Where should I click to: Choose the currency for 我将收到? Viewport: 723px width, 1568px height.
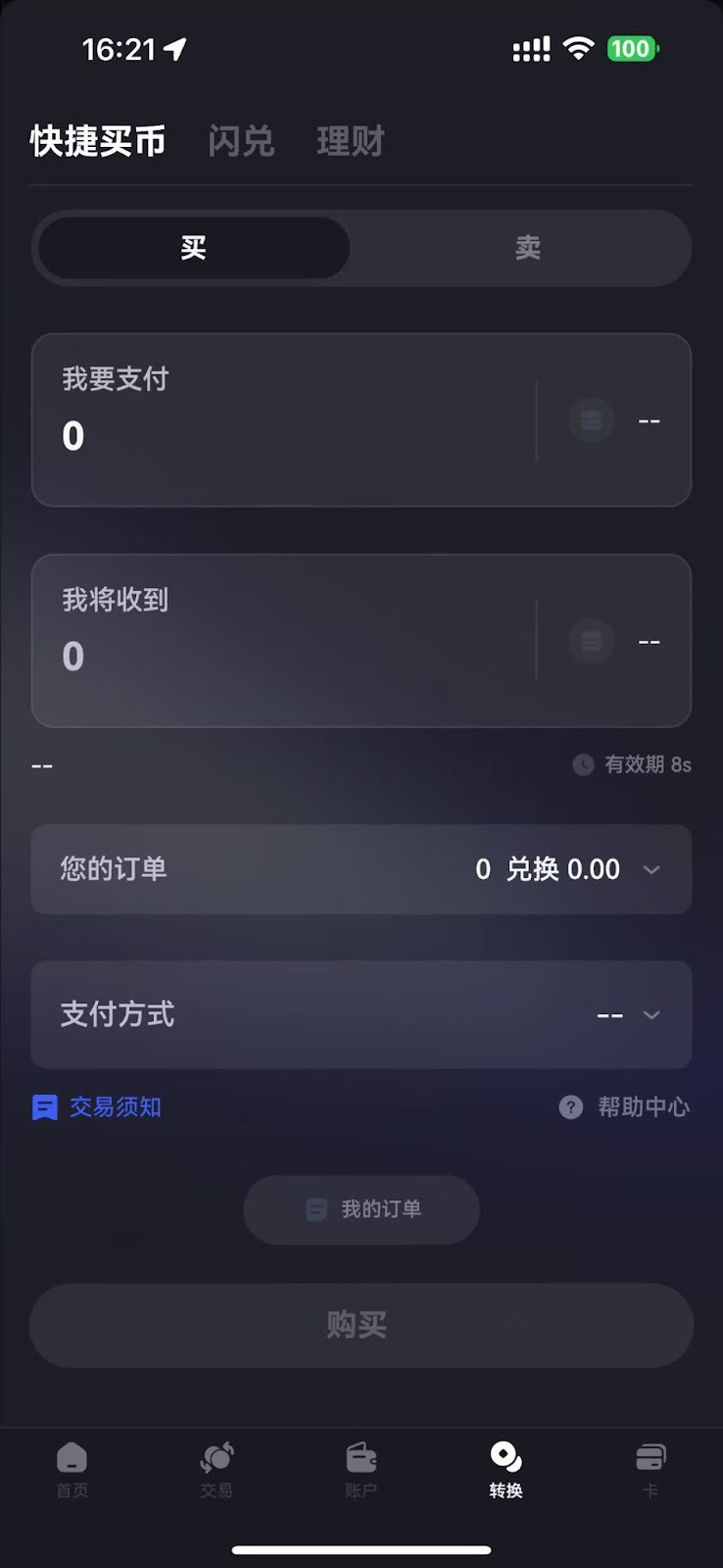point(615,641)
